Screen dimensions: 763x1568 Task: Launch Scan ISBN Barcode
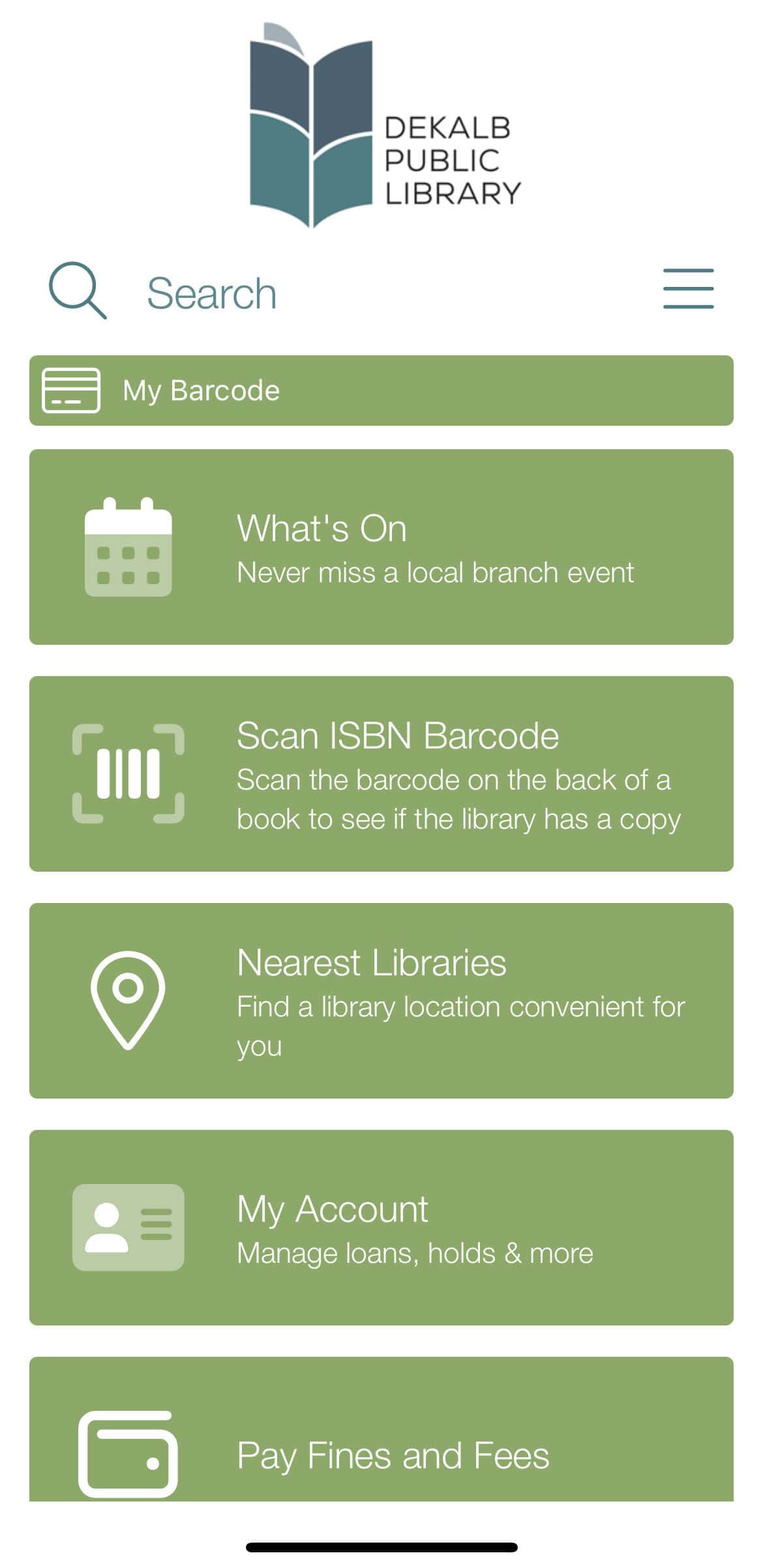(x=381, y=774)
